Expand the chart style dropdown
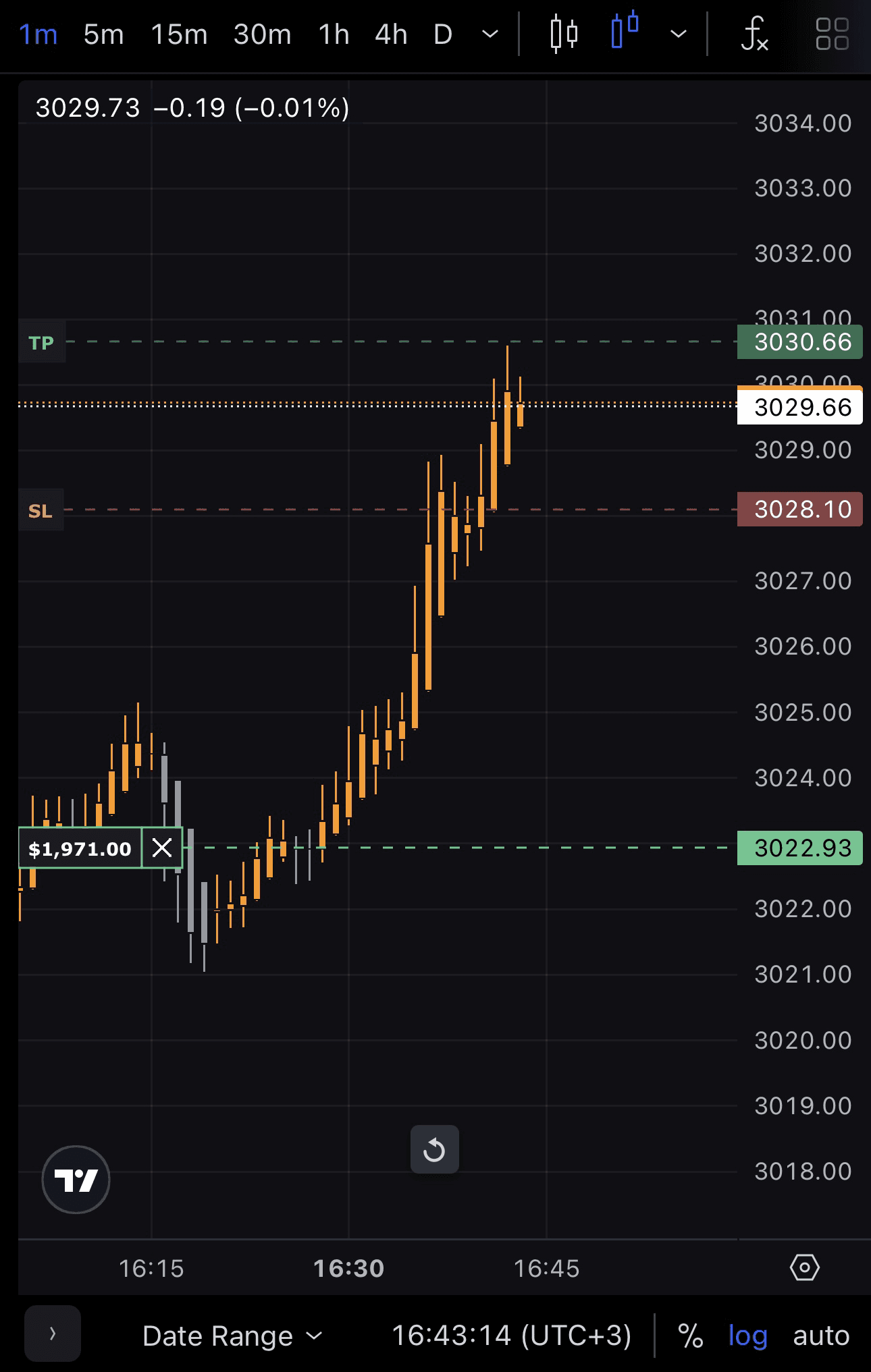 tap(678, 34)
